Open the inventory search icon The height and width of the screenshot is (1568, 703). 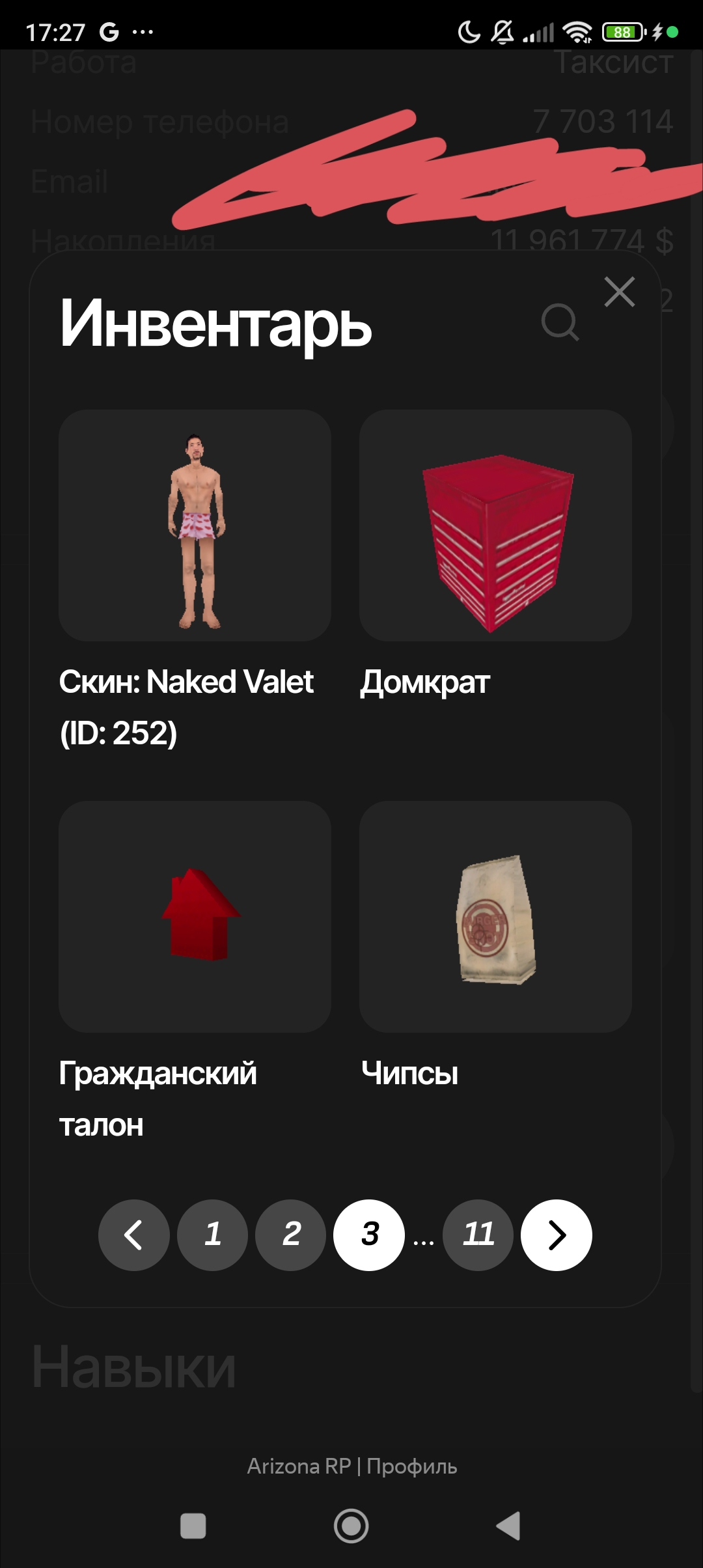[x=560, y=322]
